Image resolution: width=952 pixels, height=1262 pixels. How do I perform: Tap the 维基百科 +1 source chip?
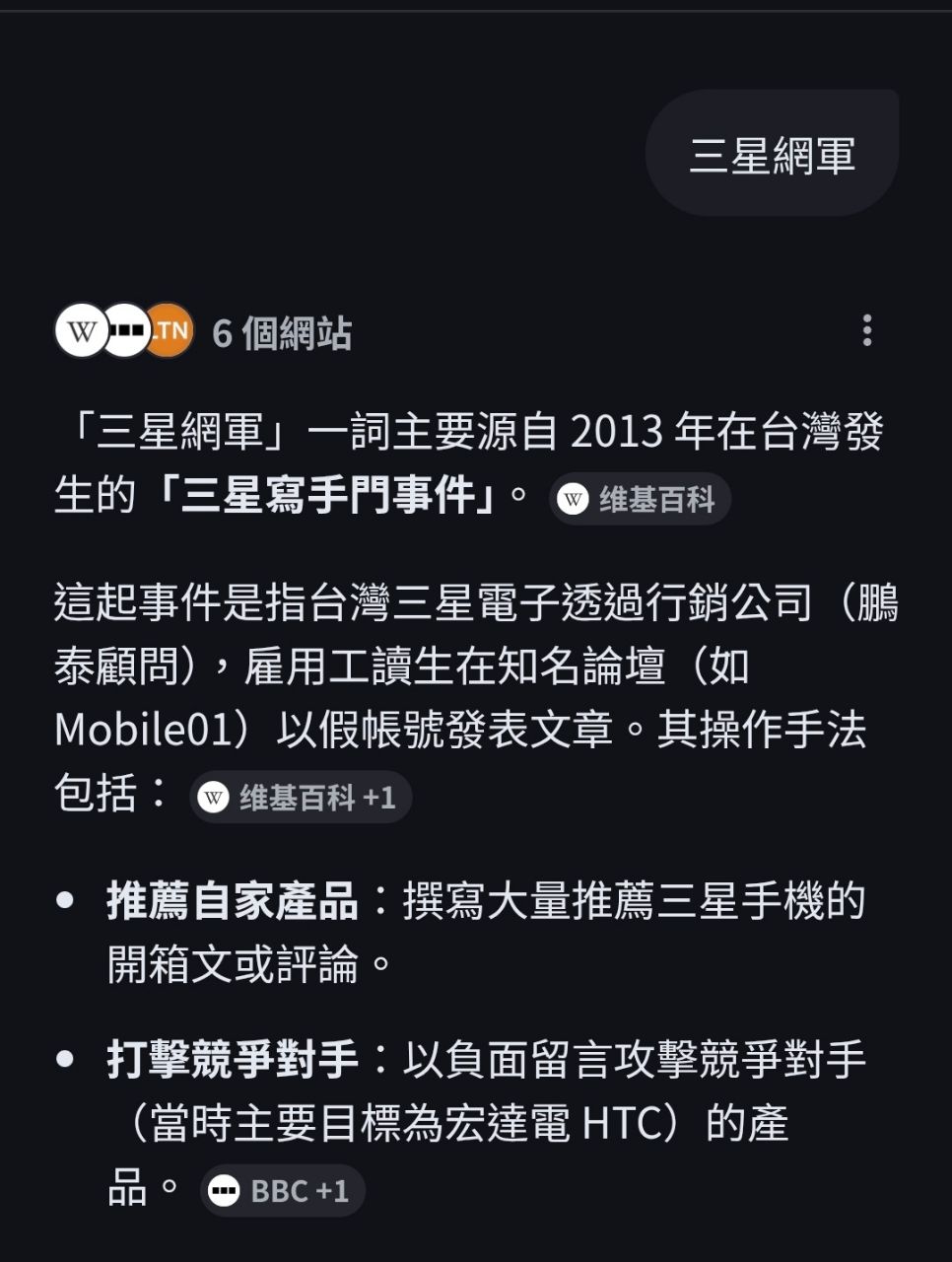tap(301, 797)
